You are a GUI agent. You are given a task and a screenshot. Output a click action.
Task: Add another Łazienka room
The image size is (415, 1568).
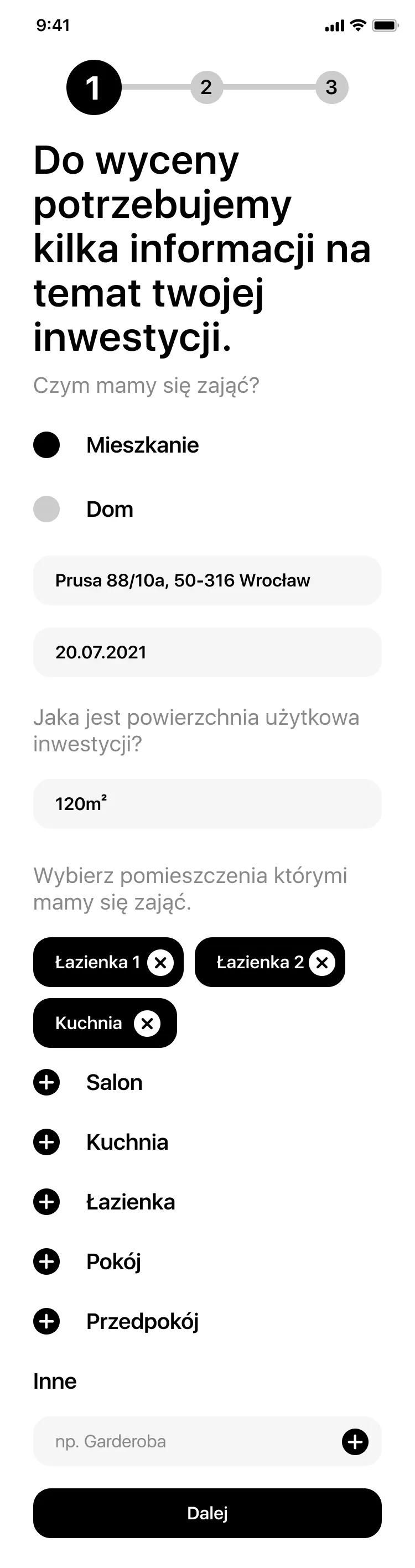point(46,1202)
